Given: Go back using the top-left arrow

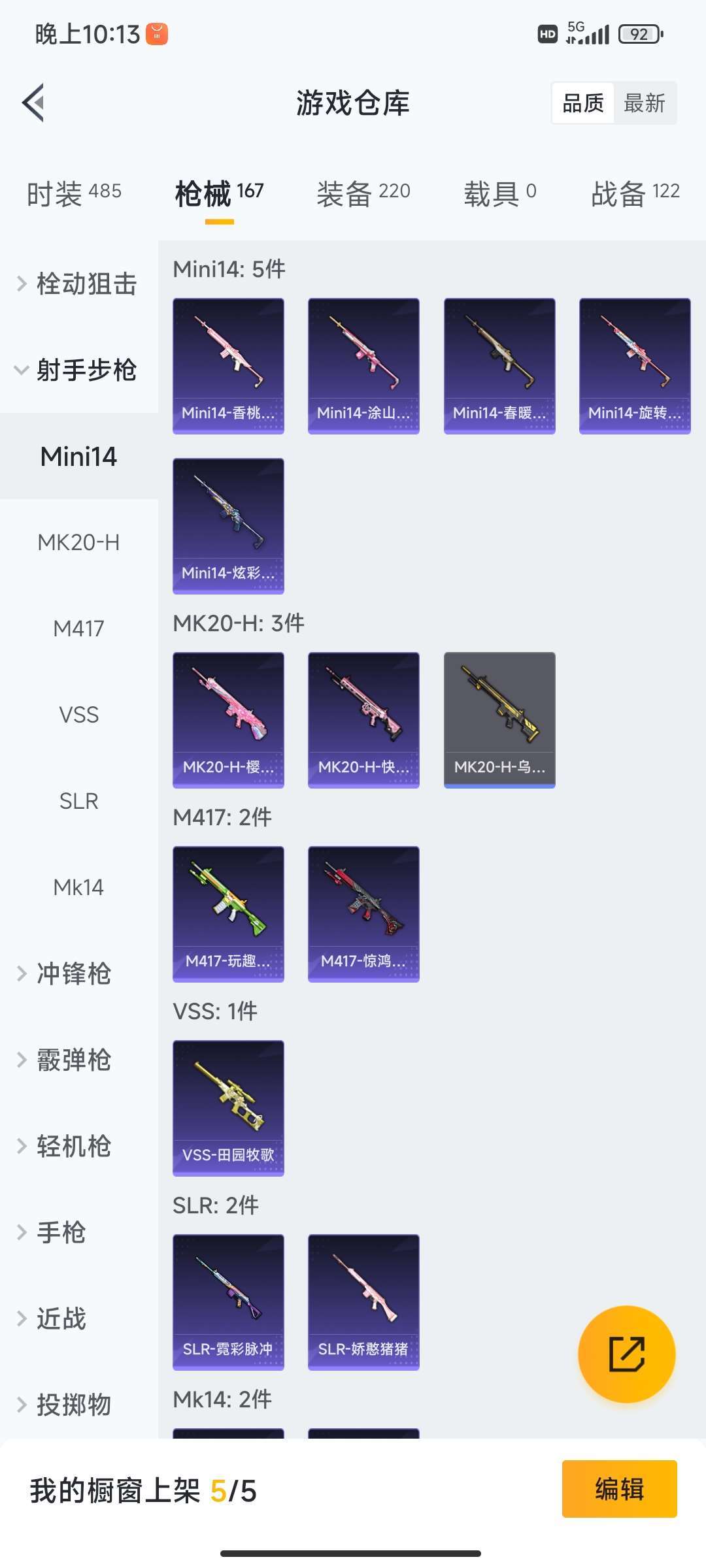Looking at the screenshot, I should click(x=33, y=103).
